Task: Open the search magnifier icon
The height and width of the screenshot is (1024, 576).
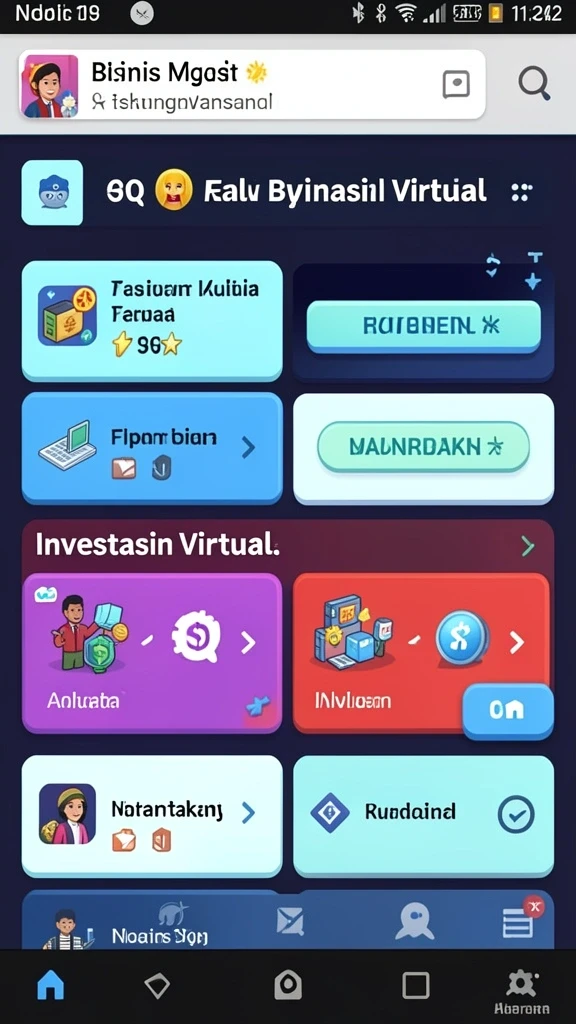Action: pos(534,84)
